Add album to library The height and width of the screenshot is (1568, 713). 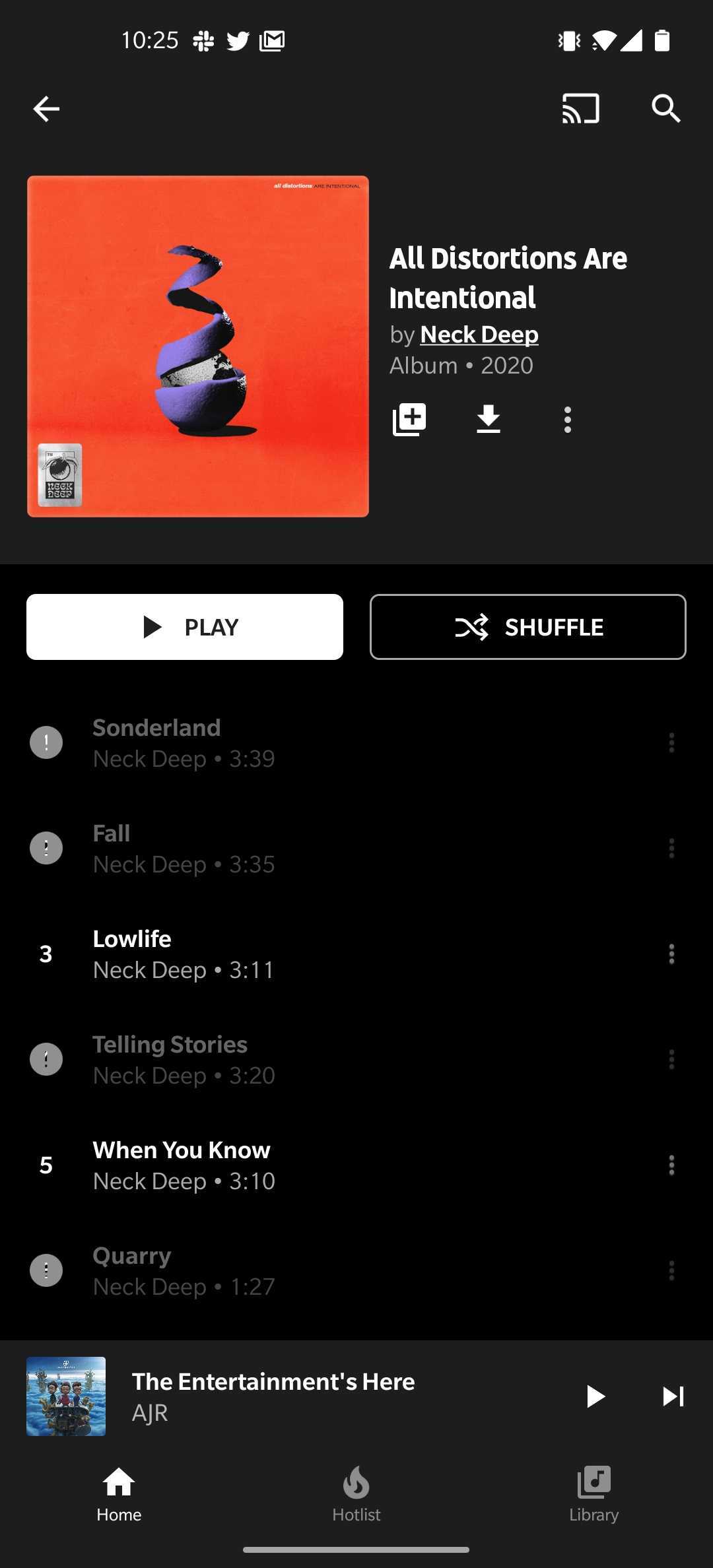pyautogui.click(x=409, y=419)
